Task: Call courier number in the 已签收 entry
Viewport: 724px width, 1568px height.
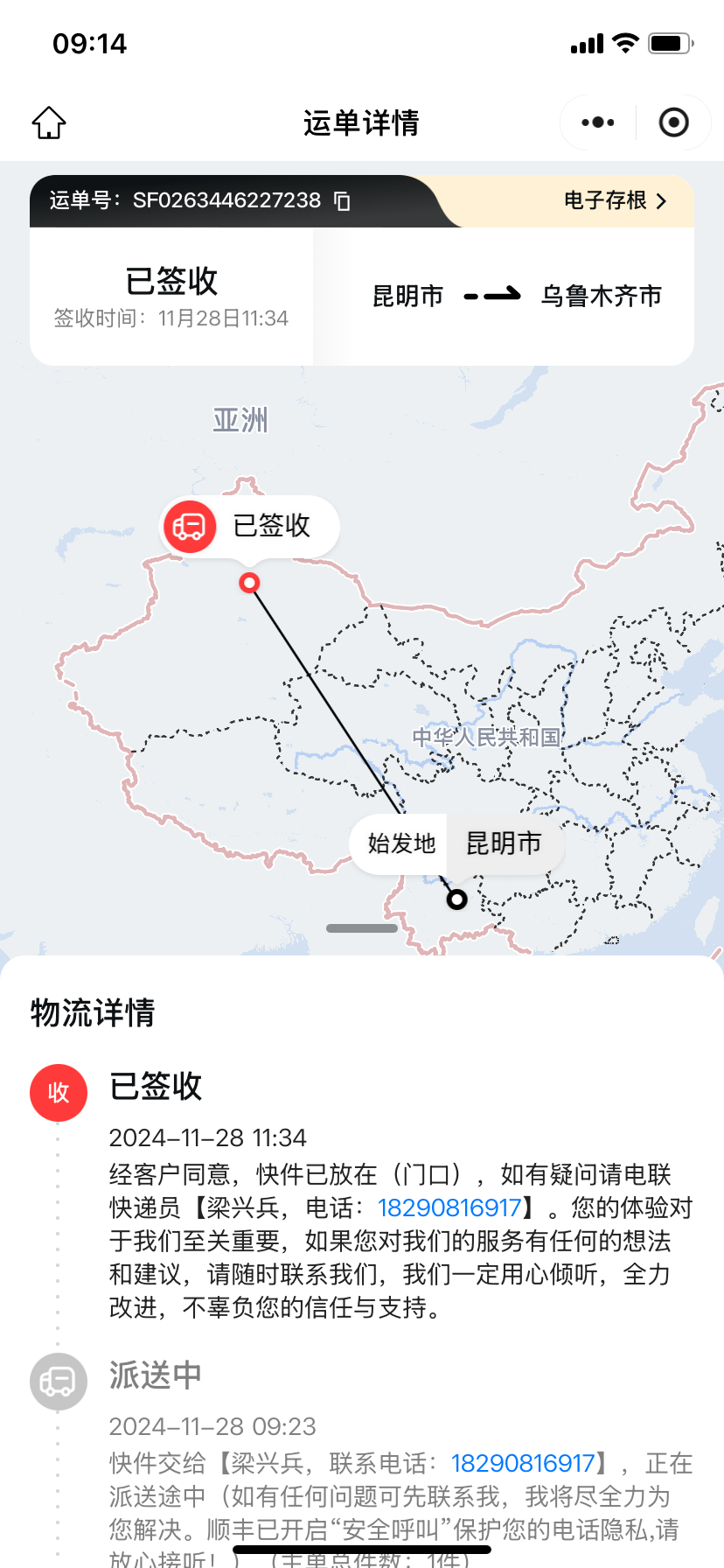Action: point(449,1207)
